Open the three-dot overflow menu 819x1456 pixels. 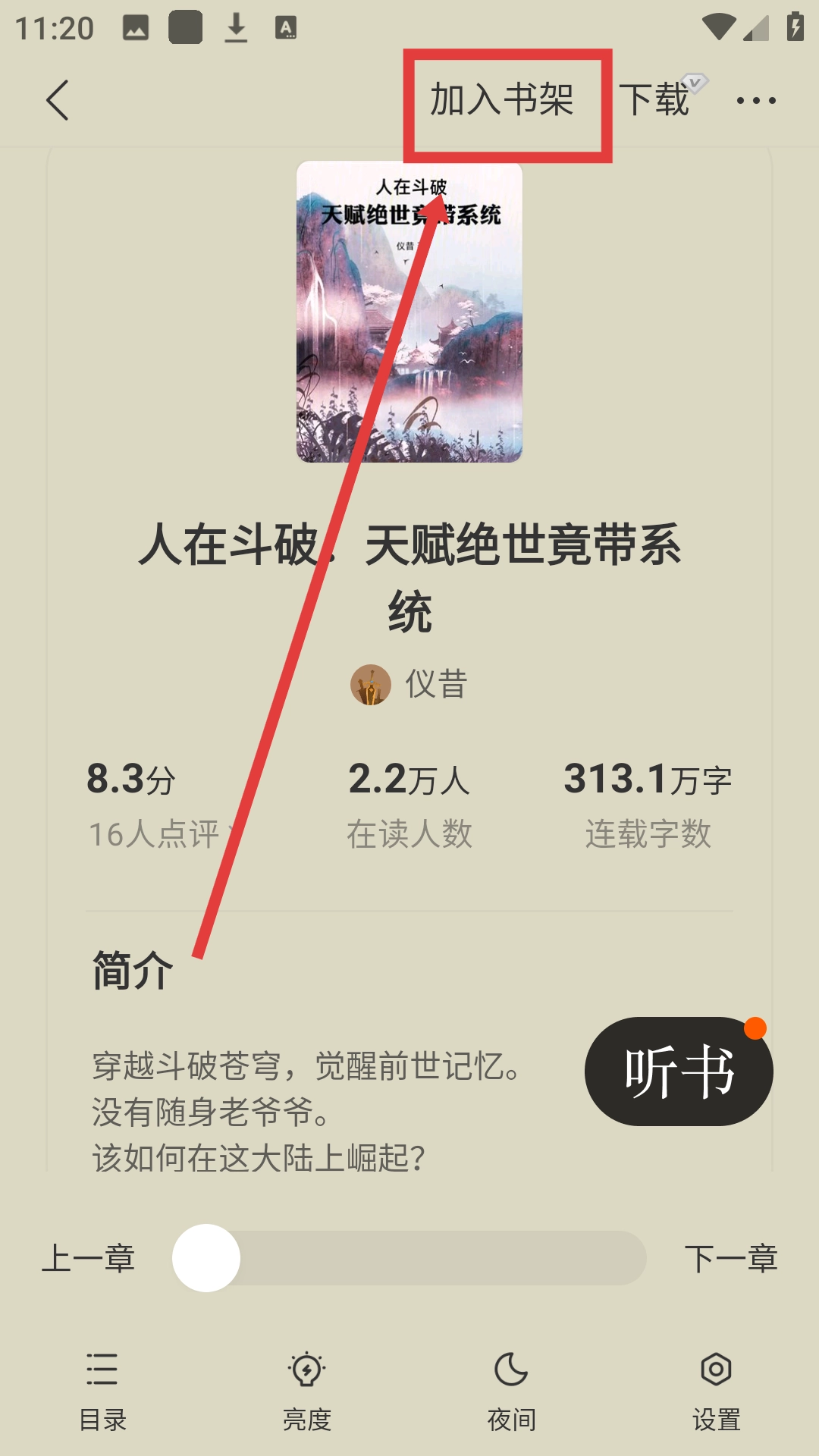point(756,100)
